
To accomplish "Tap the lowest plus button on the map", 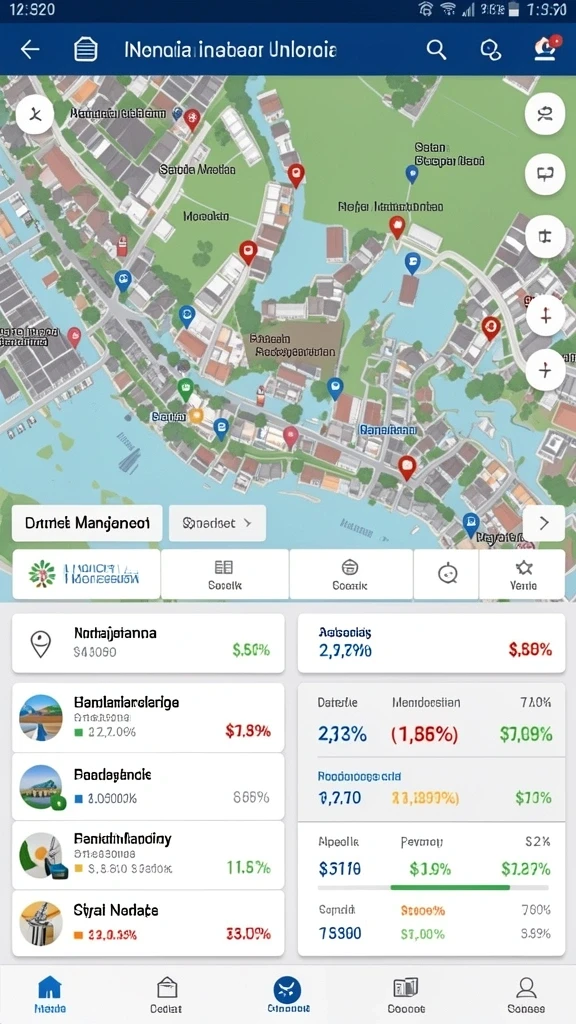I will click(545, 370).
